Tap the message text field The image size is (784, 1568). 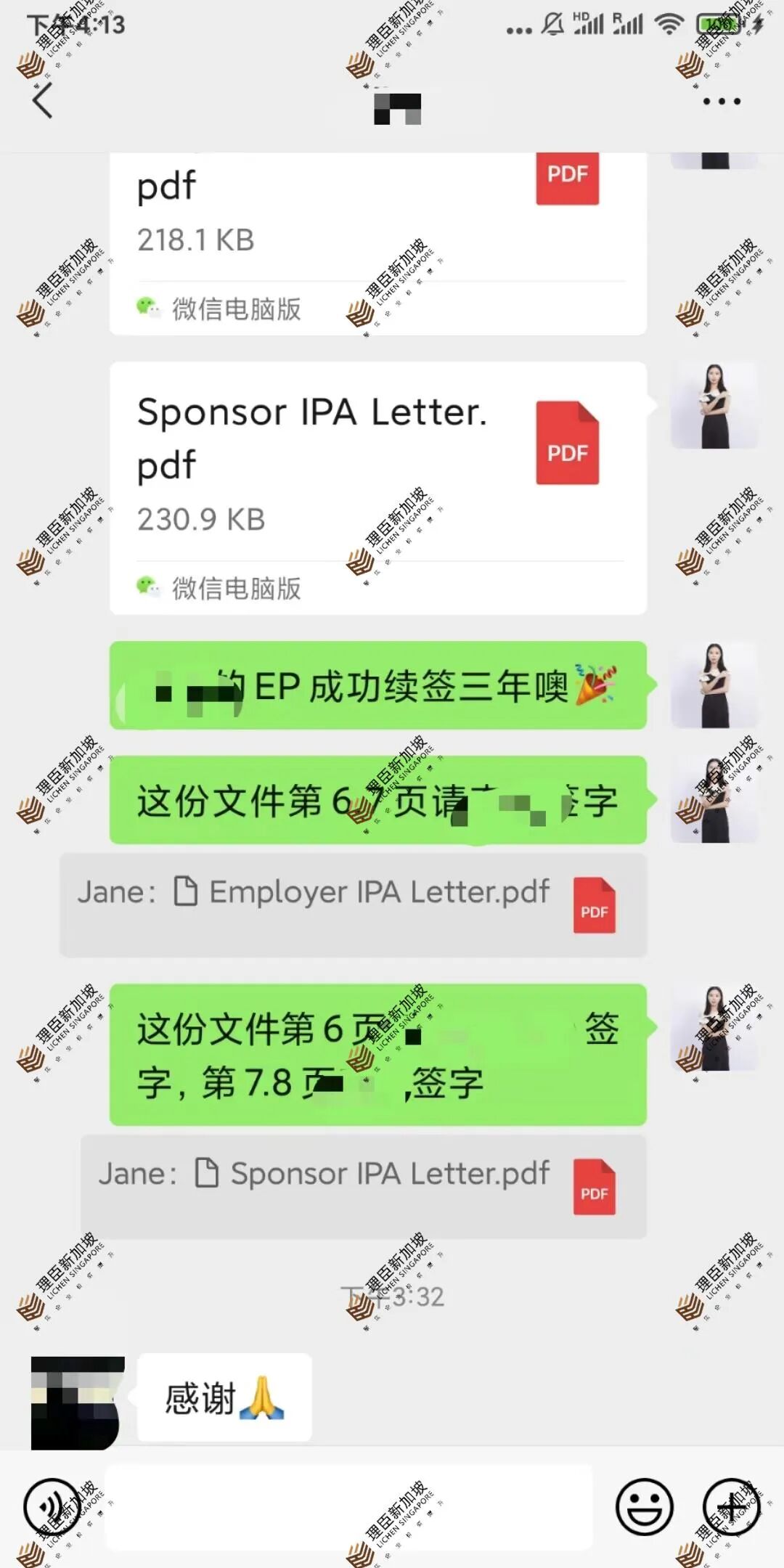tap(348, 1508)
